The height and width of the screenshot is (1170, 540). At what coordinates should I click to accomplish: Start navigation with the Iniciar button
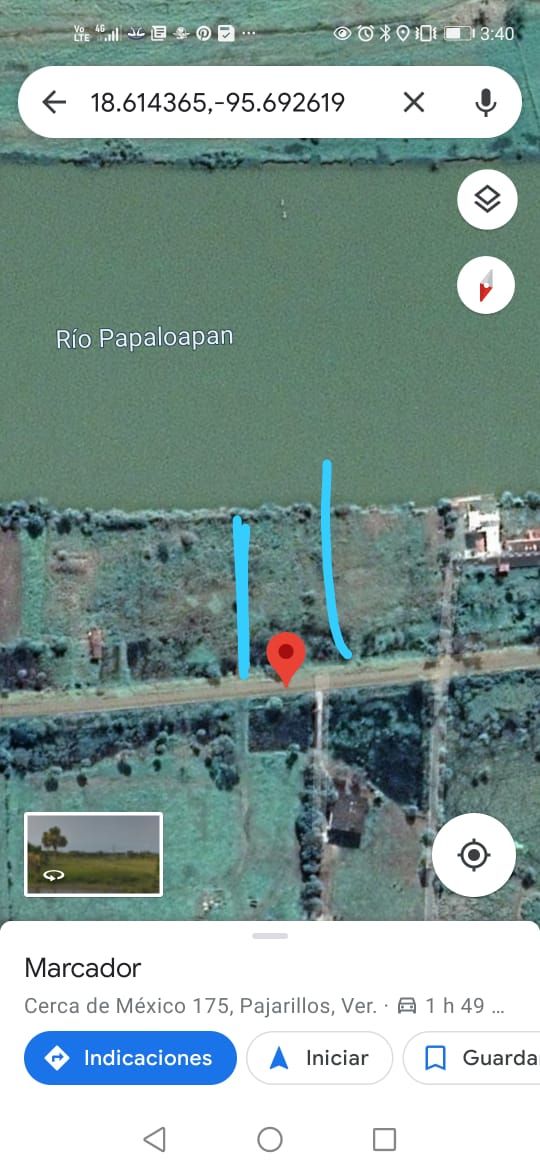click(319, 1057)
